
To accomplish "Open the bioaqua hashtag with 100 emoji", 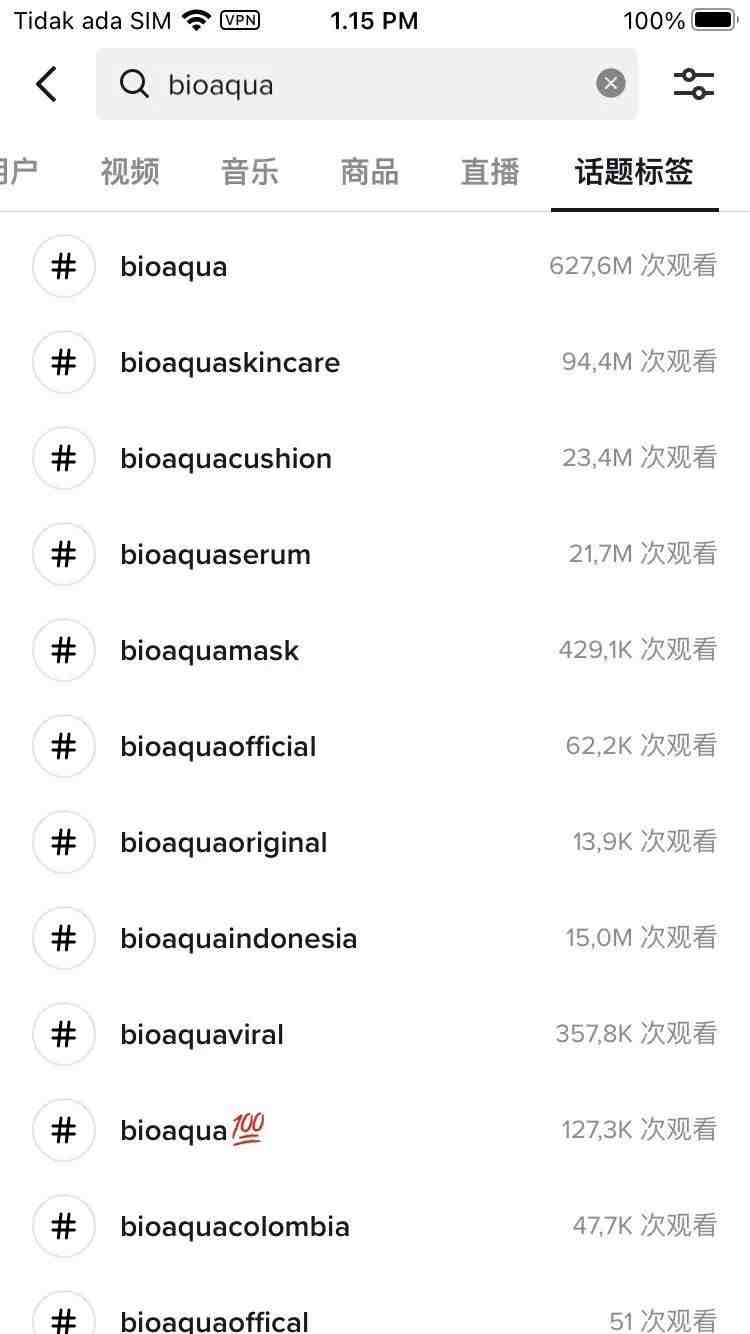I will 375,1130.
